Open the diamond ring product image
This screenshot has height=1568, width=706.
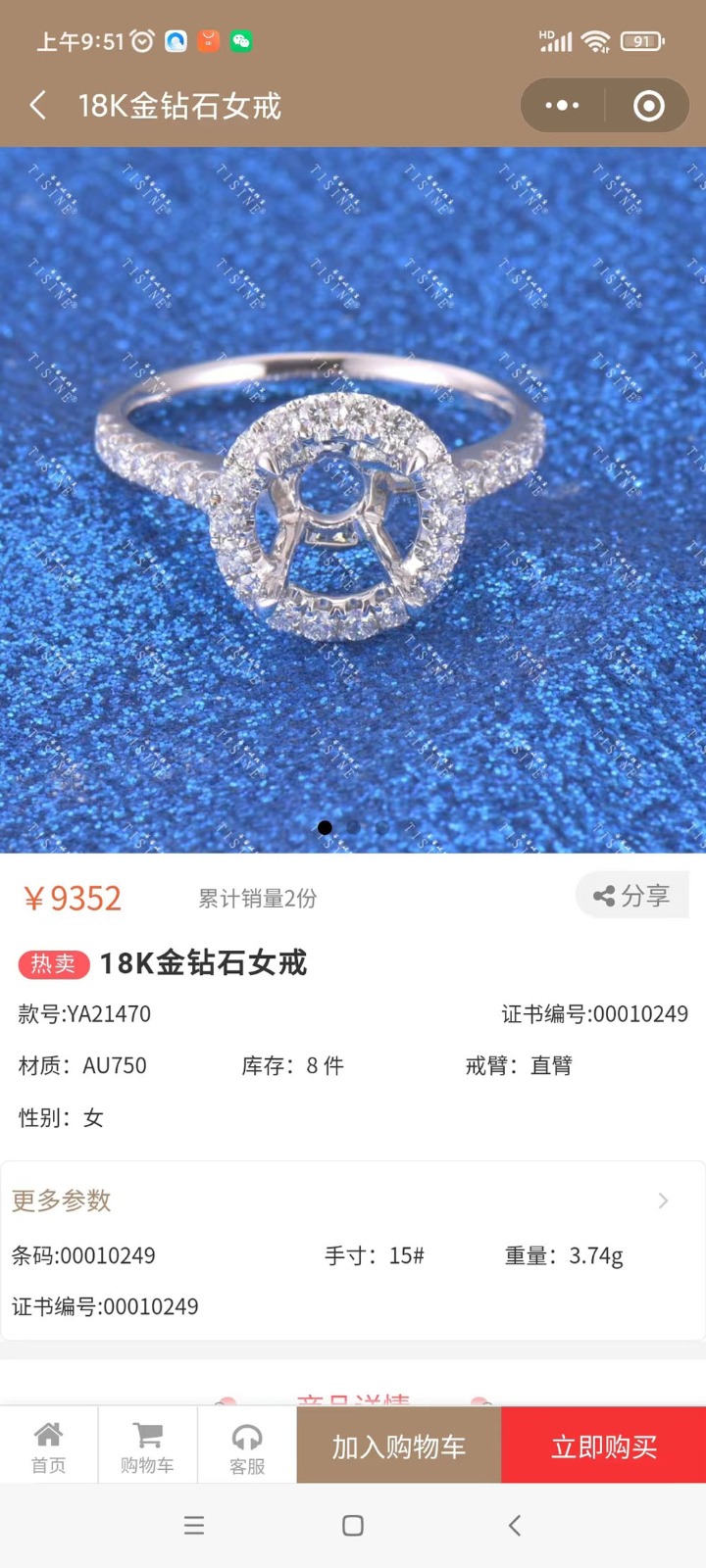(353, 500)
